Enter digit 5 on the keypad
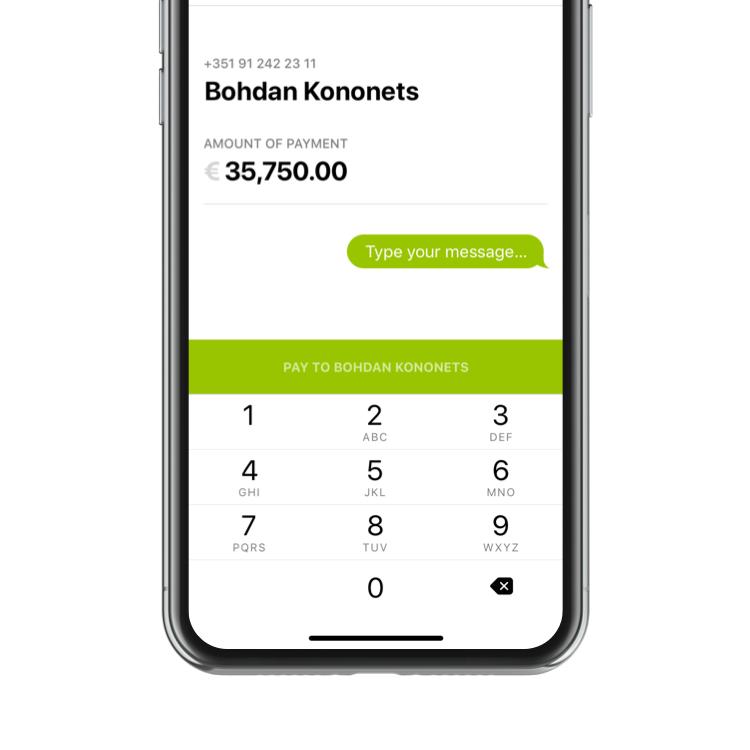750x750 pixels. pos(375,476)
